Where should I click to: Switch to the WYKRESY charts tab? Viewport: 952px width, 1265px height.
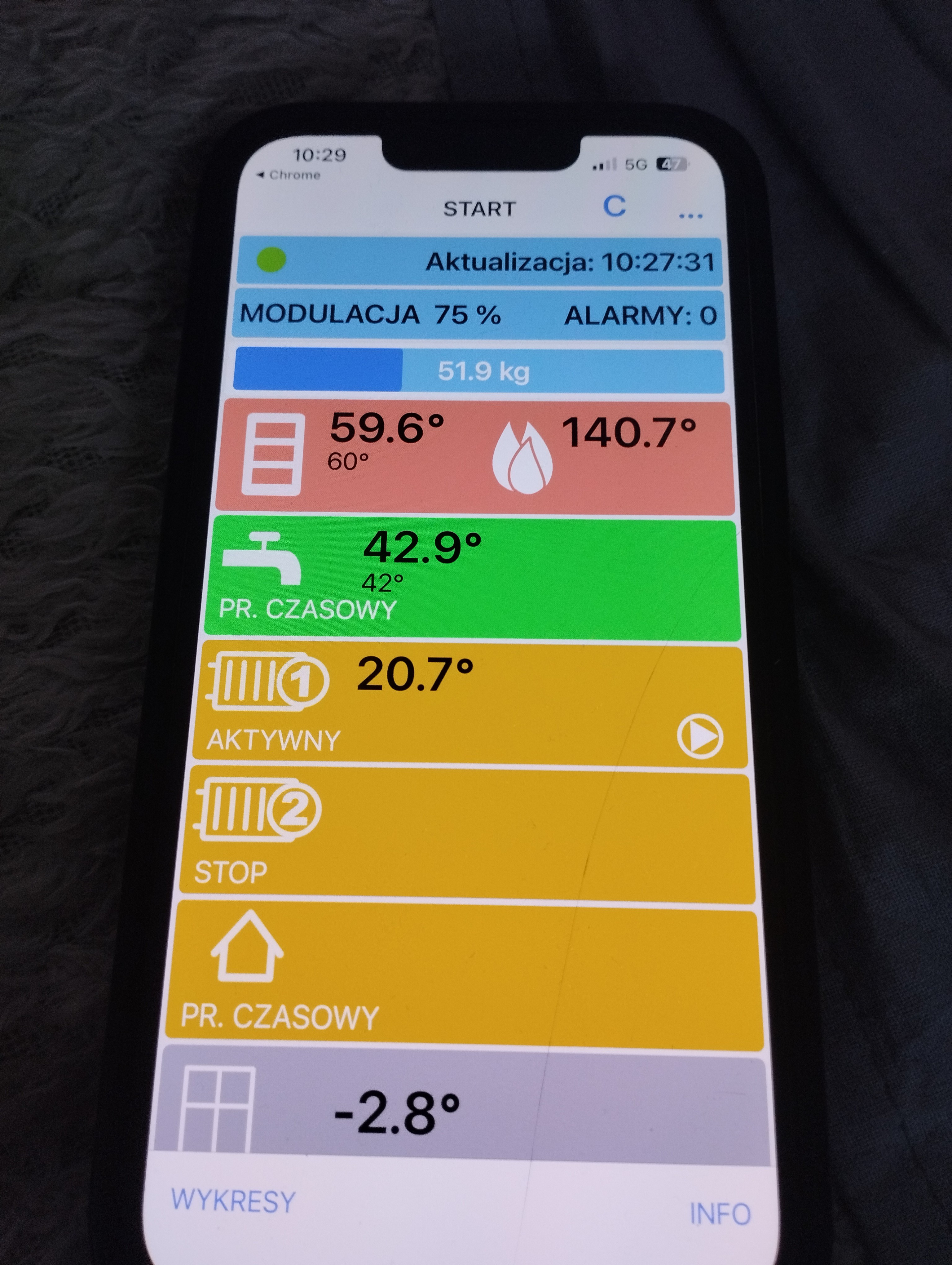pos(233,1201)
